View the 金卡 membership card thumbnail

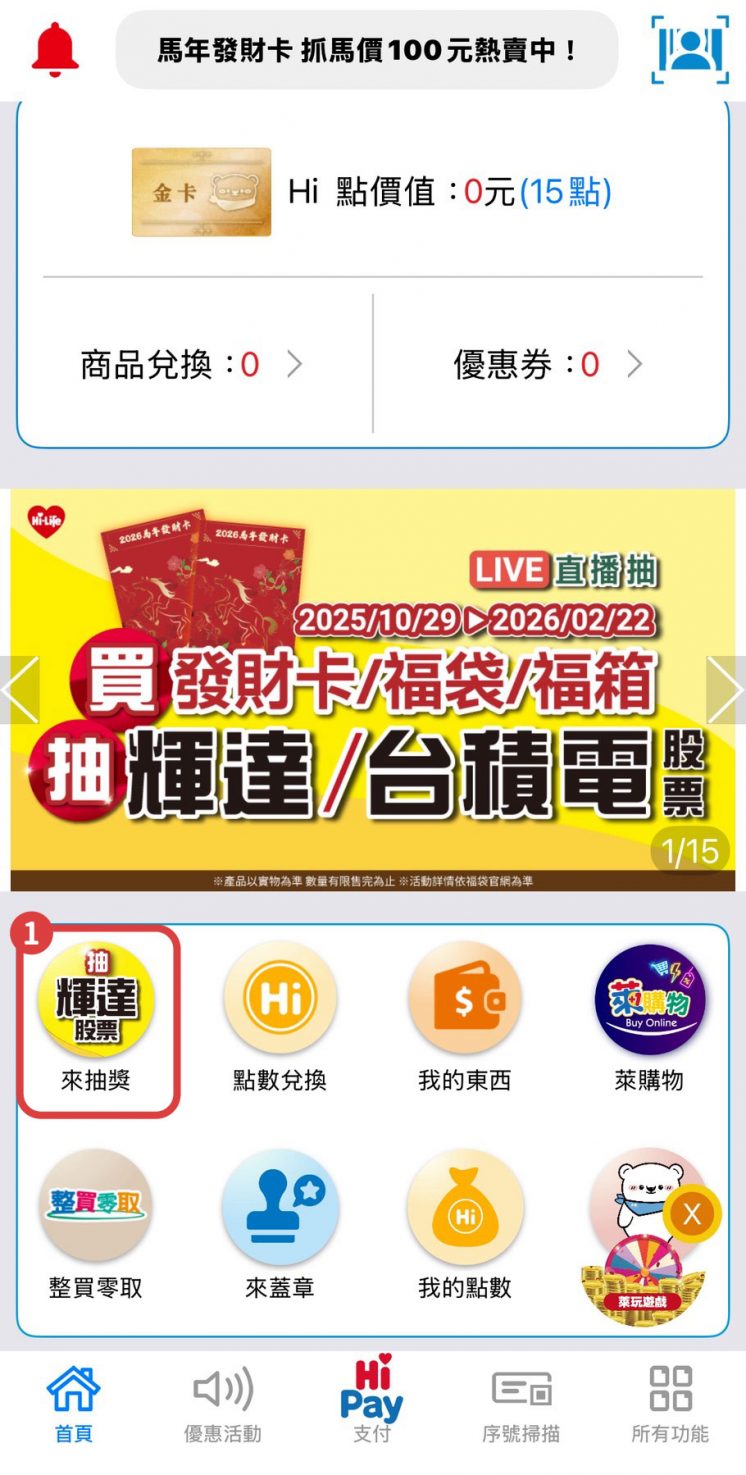[x=200, y=192]
